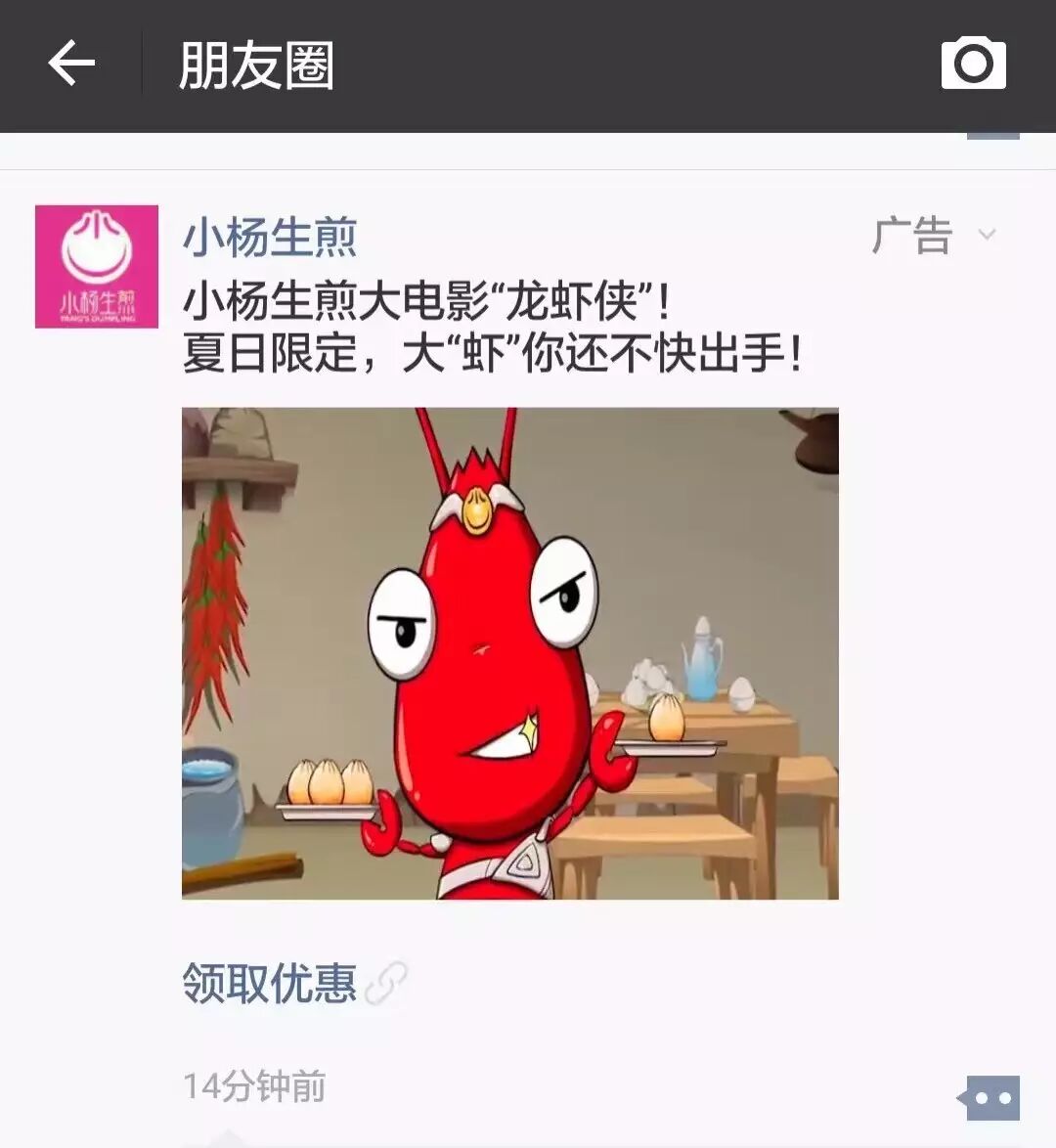Open the camera to post a moment
The height and width of the screenshot is (1148, 1056).
(x=973, y=65)
